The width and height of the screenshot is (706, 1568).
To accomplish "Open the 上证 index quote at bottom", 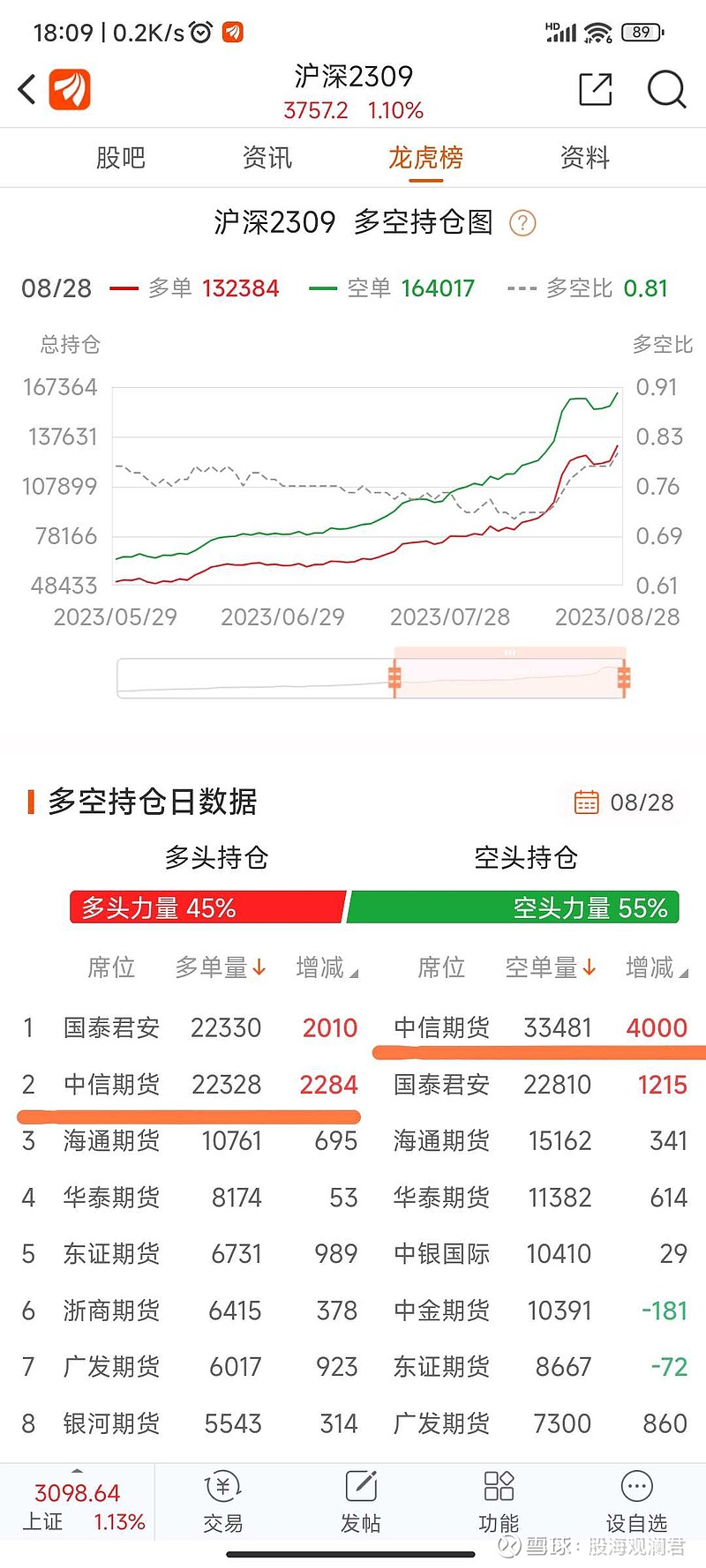I will click(x=78, y=1507).
